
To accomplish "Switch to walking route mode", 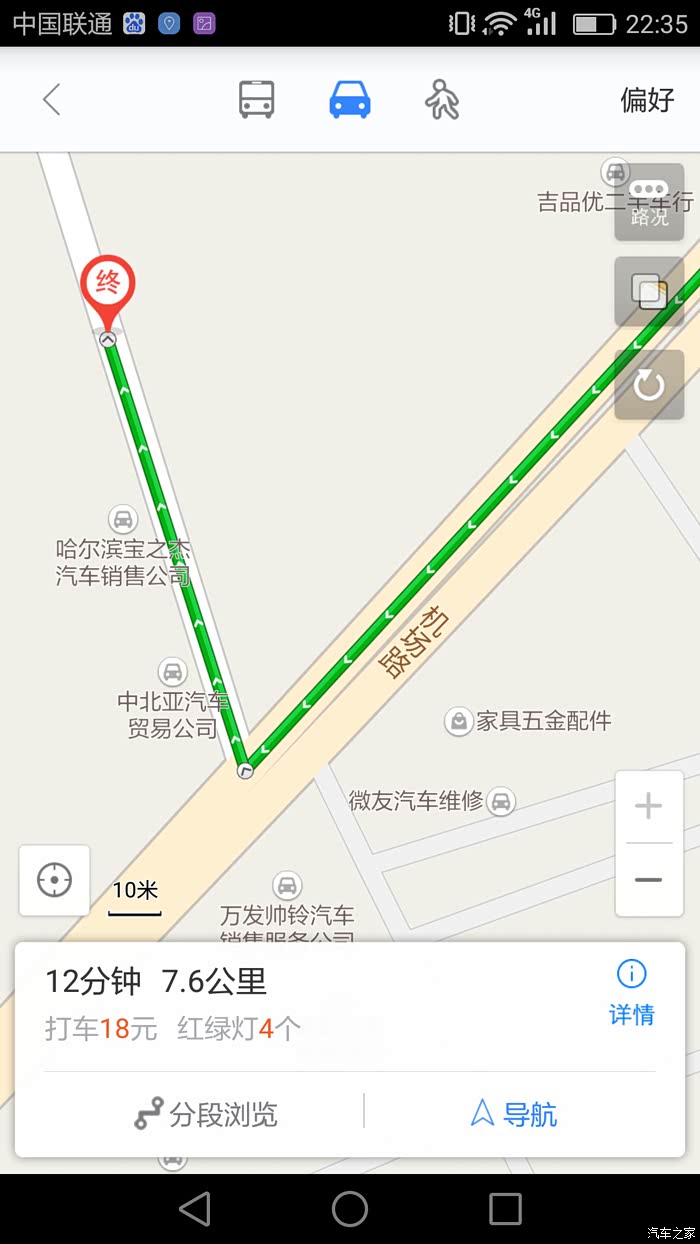I will (x=442, y=100).
